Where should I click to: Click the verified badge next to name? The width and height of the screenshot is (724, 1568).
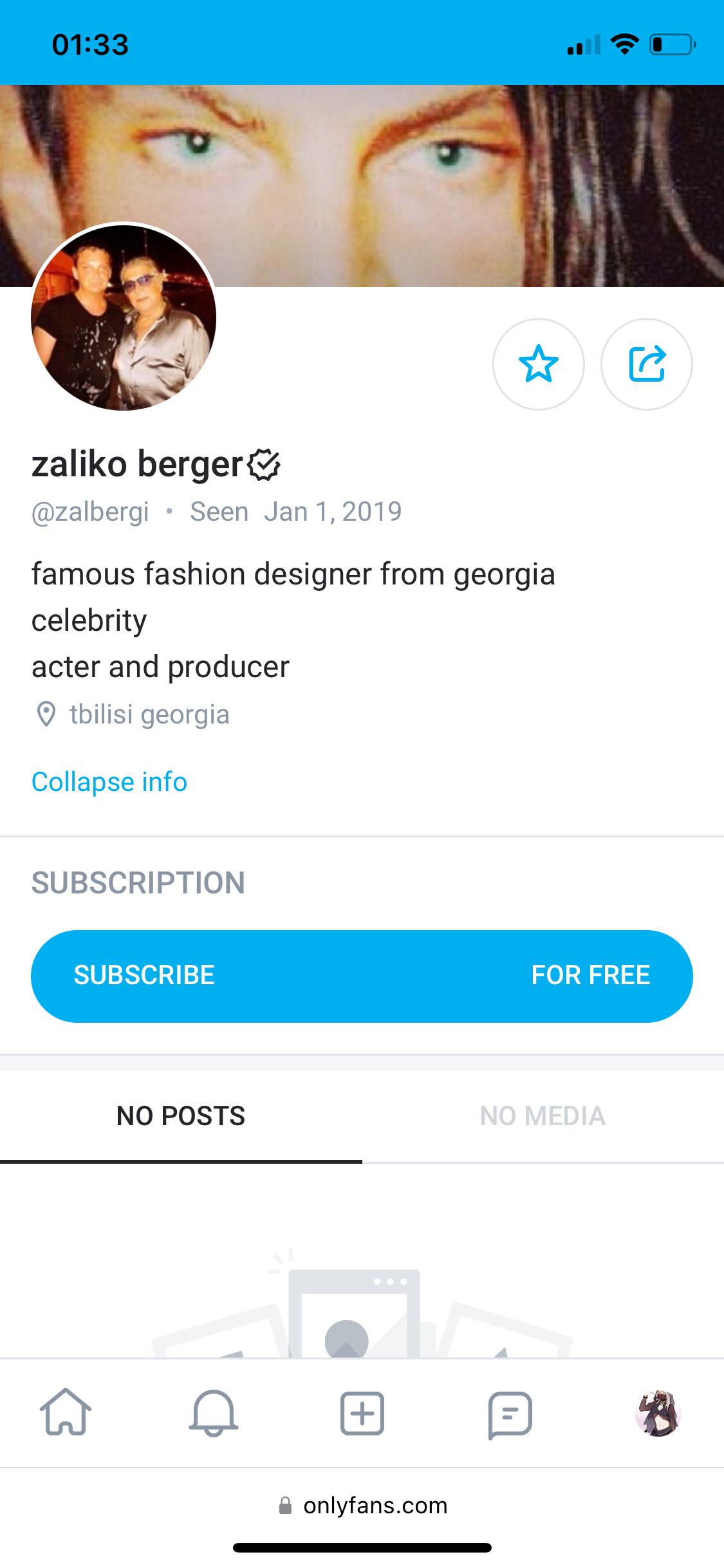[264, 465]
